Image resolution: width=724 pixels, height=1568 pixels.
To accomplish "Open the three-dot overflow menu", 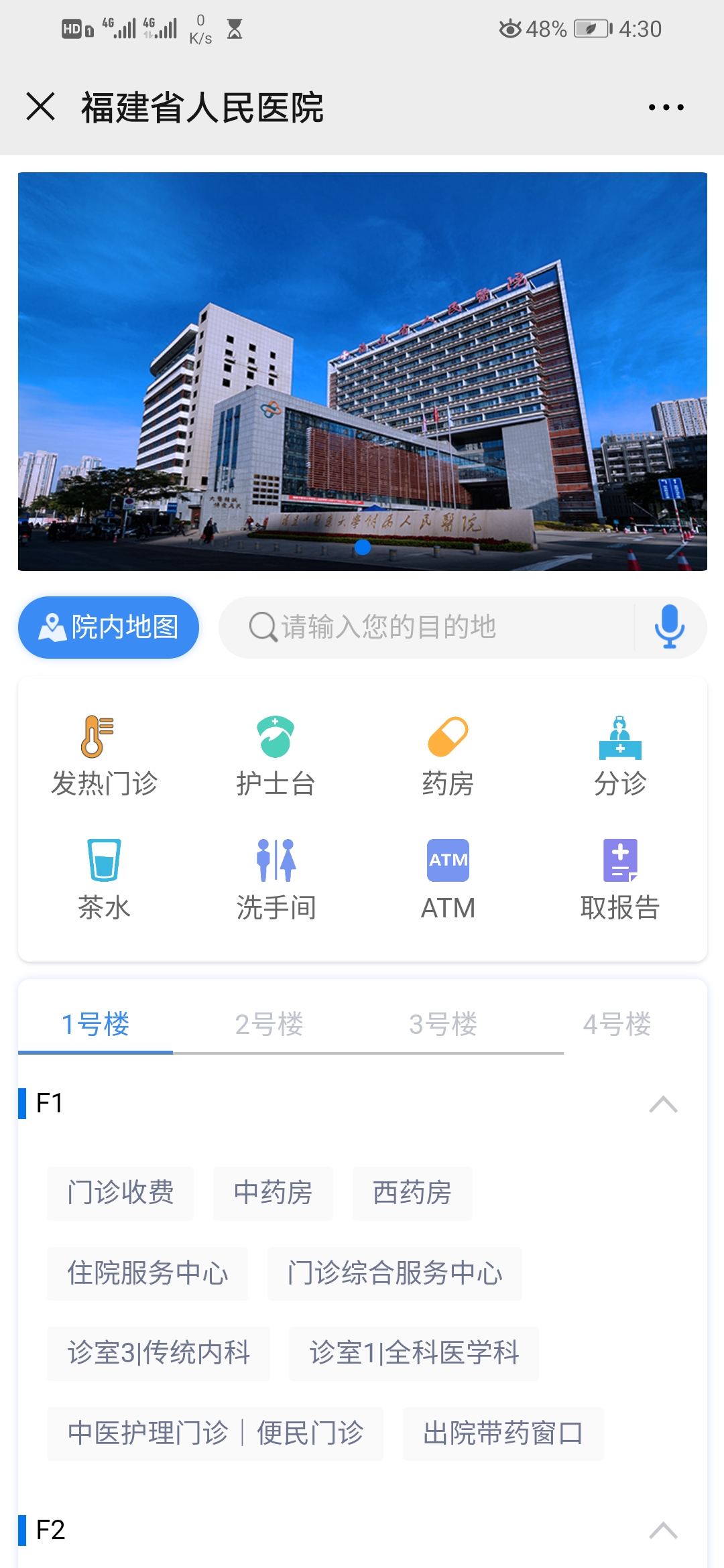I will pyautogui.click(x=666, y=107).
